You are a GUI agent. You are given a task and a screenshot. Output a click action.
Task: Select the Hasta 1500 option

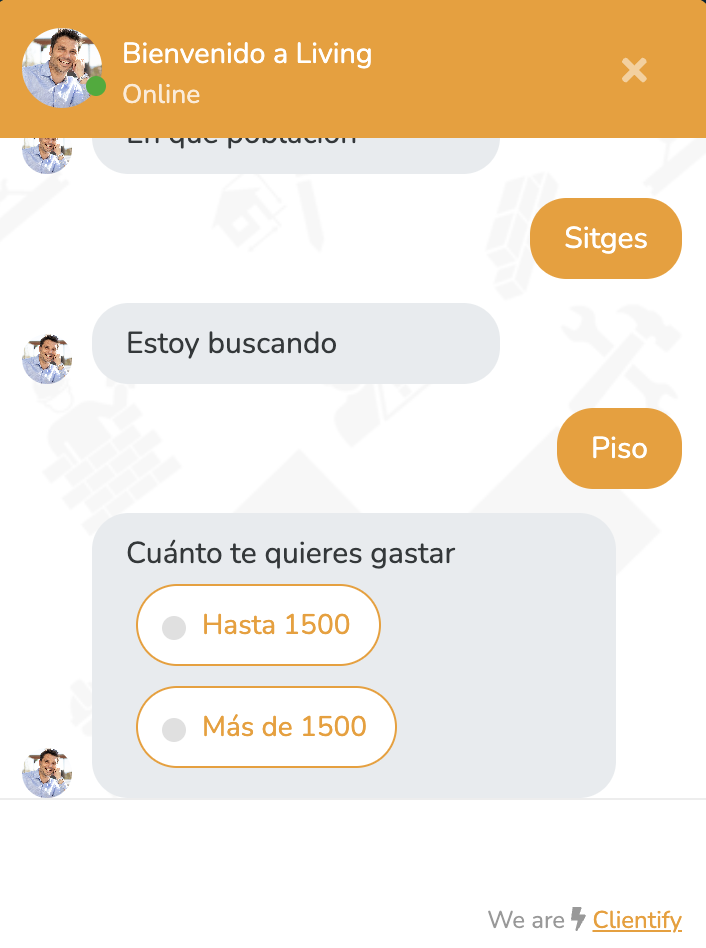pos(258,625)
